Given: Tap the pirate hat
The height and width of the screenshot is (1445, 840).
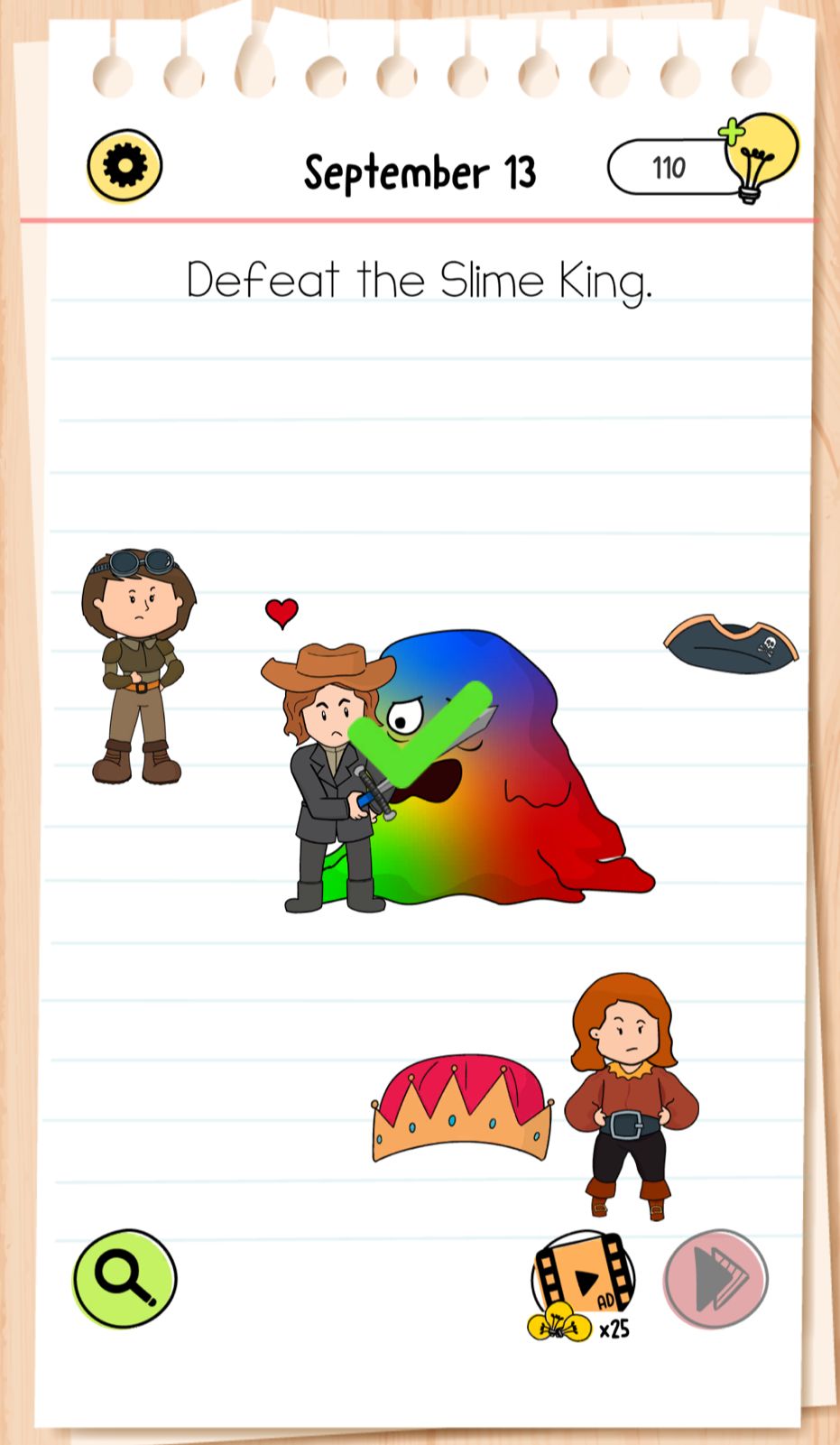Looking at the screenshot, I should (731, 645).
